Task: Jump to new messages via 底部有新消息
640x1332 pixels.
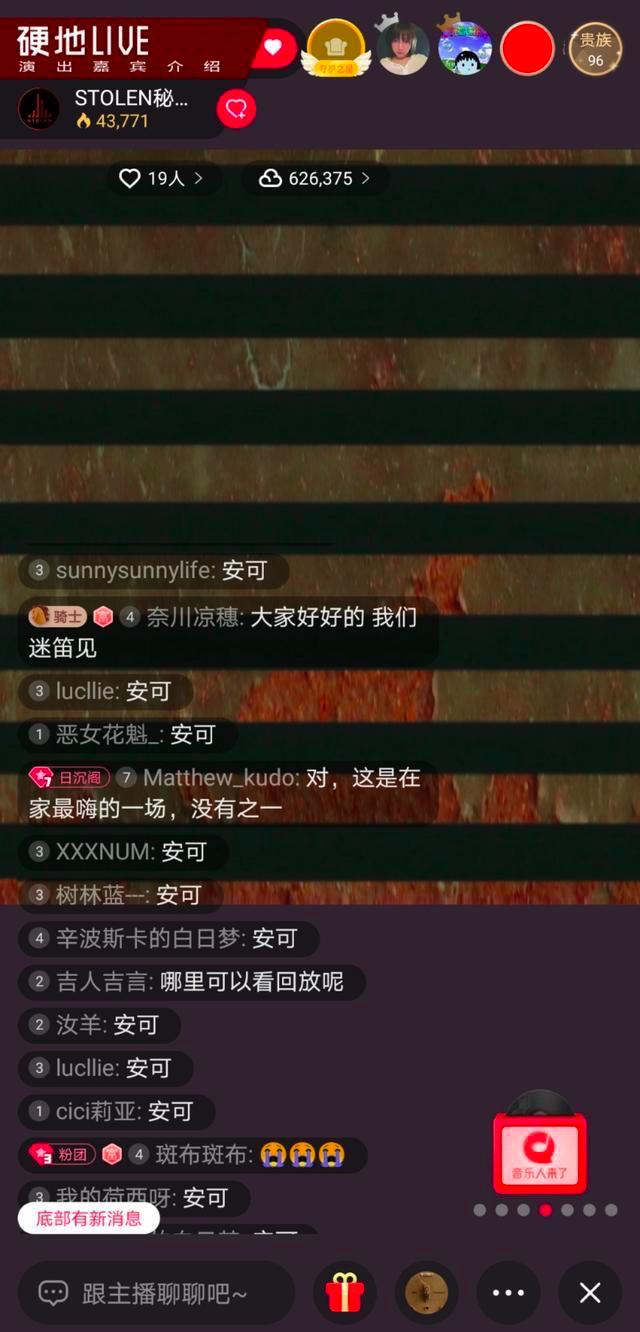Action: tap(89, 1218)
